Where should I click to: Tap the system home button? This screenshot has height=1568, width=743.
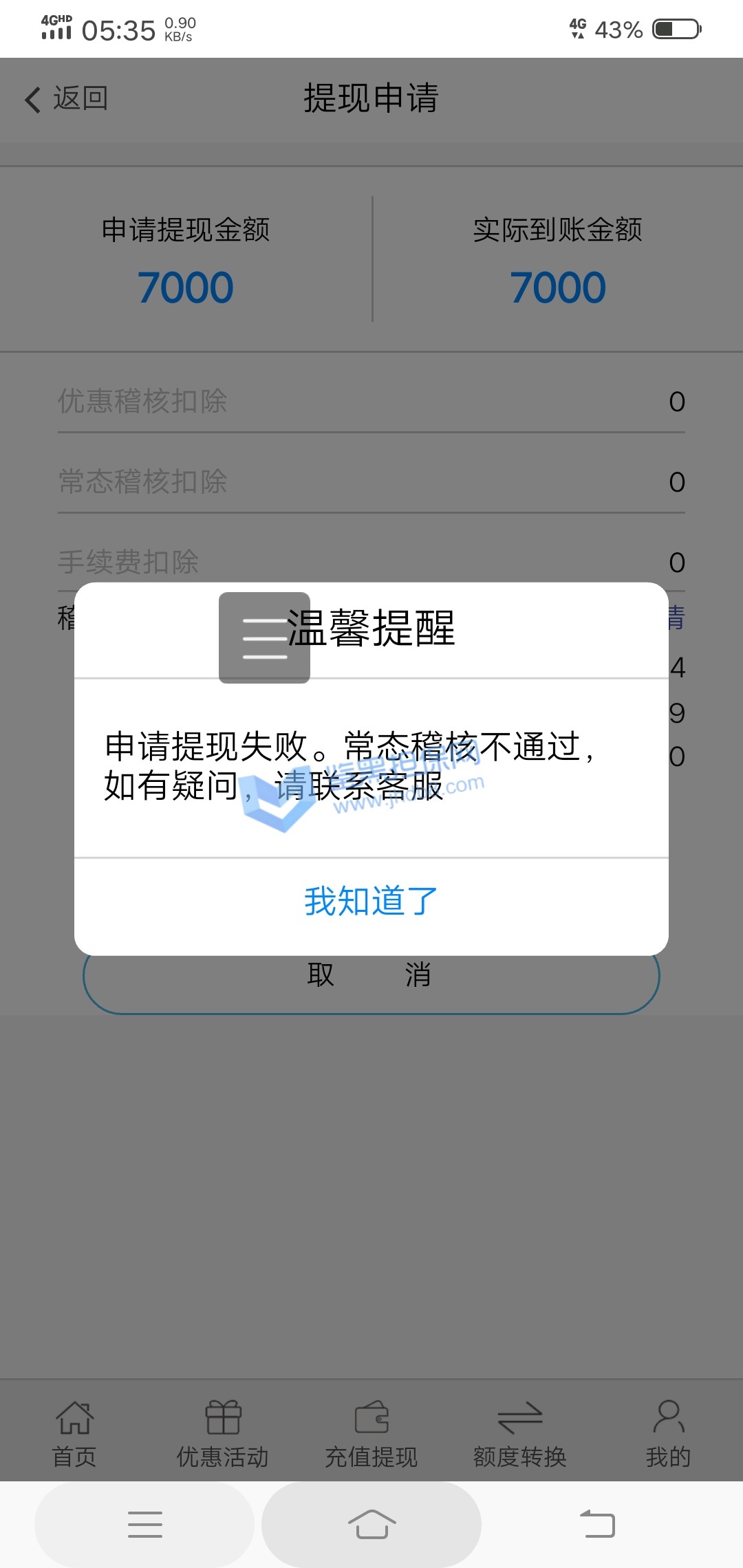click(x=371, y=1524)
